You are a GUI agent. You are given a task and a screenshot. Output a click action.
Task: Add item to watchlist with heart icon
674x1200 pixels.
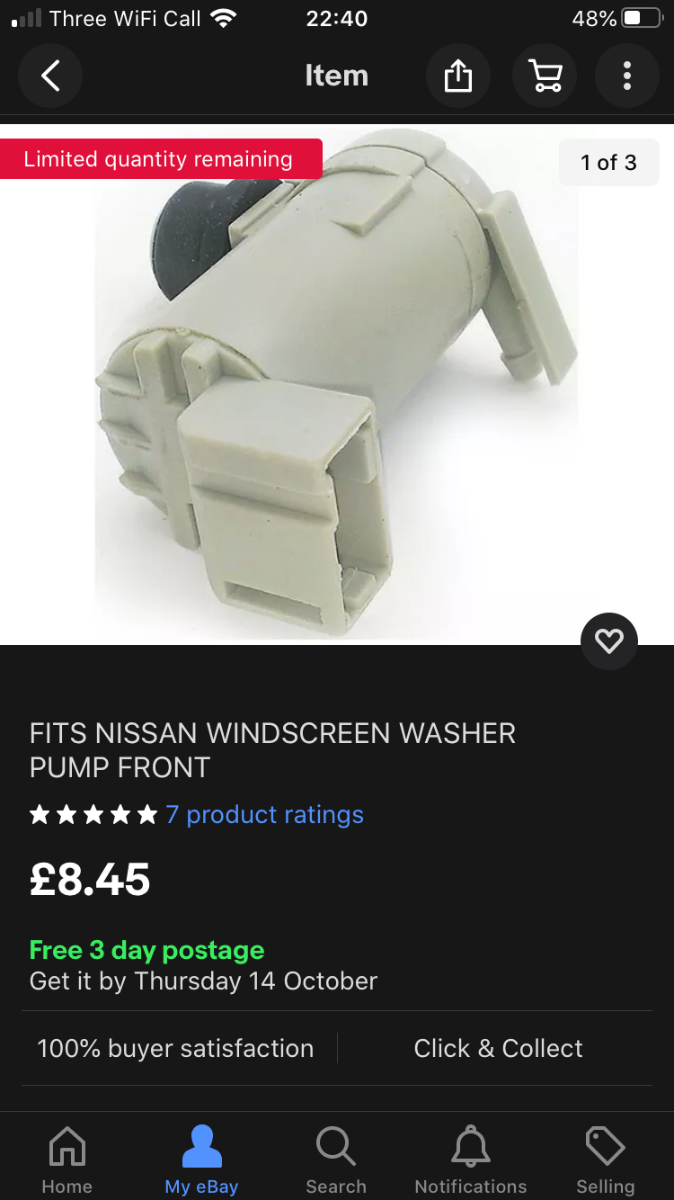click(x=608, y=641)
